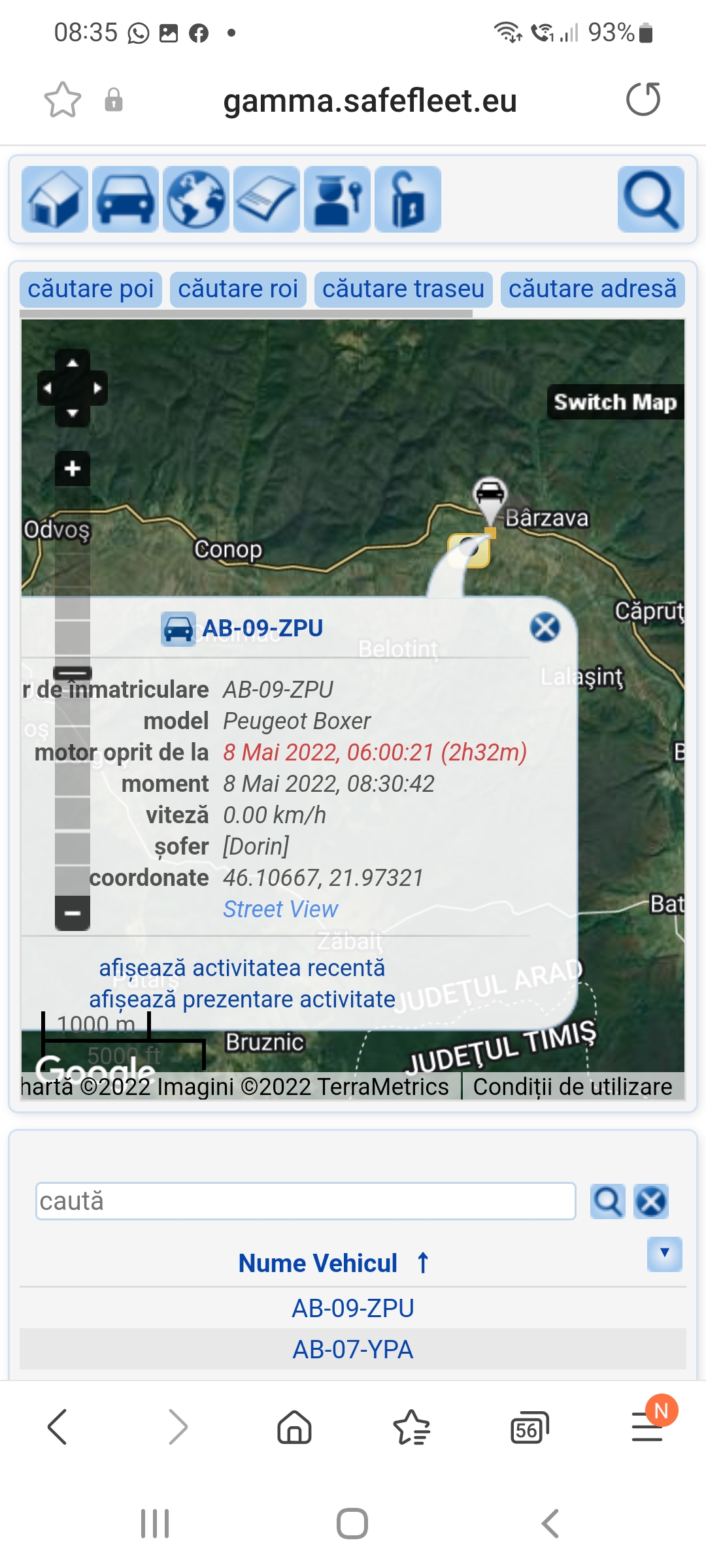
Task: Zoom in with the map plus button
Action: coord(73,468)
